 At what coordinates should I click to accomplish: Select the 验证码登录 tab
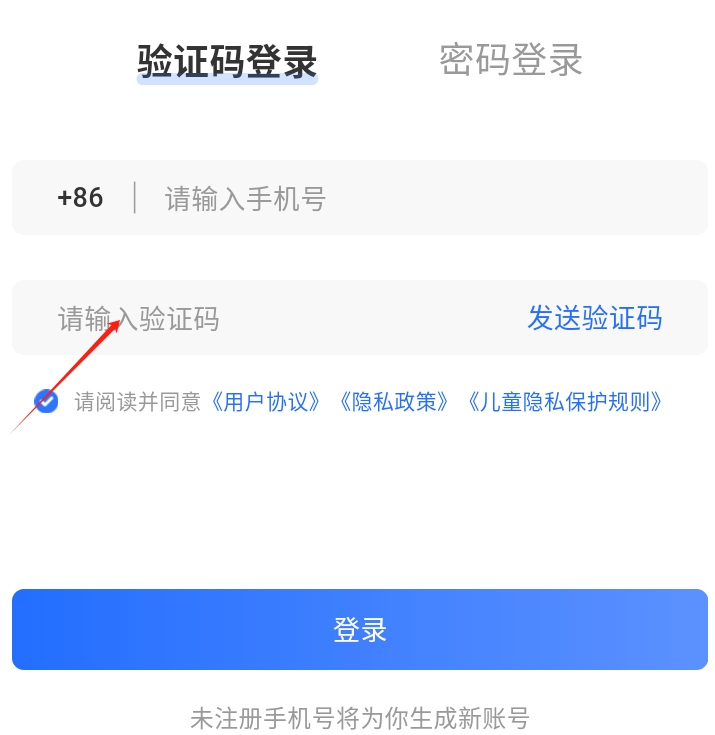pyautogui.click(x=227, y=61)
